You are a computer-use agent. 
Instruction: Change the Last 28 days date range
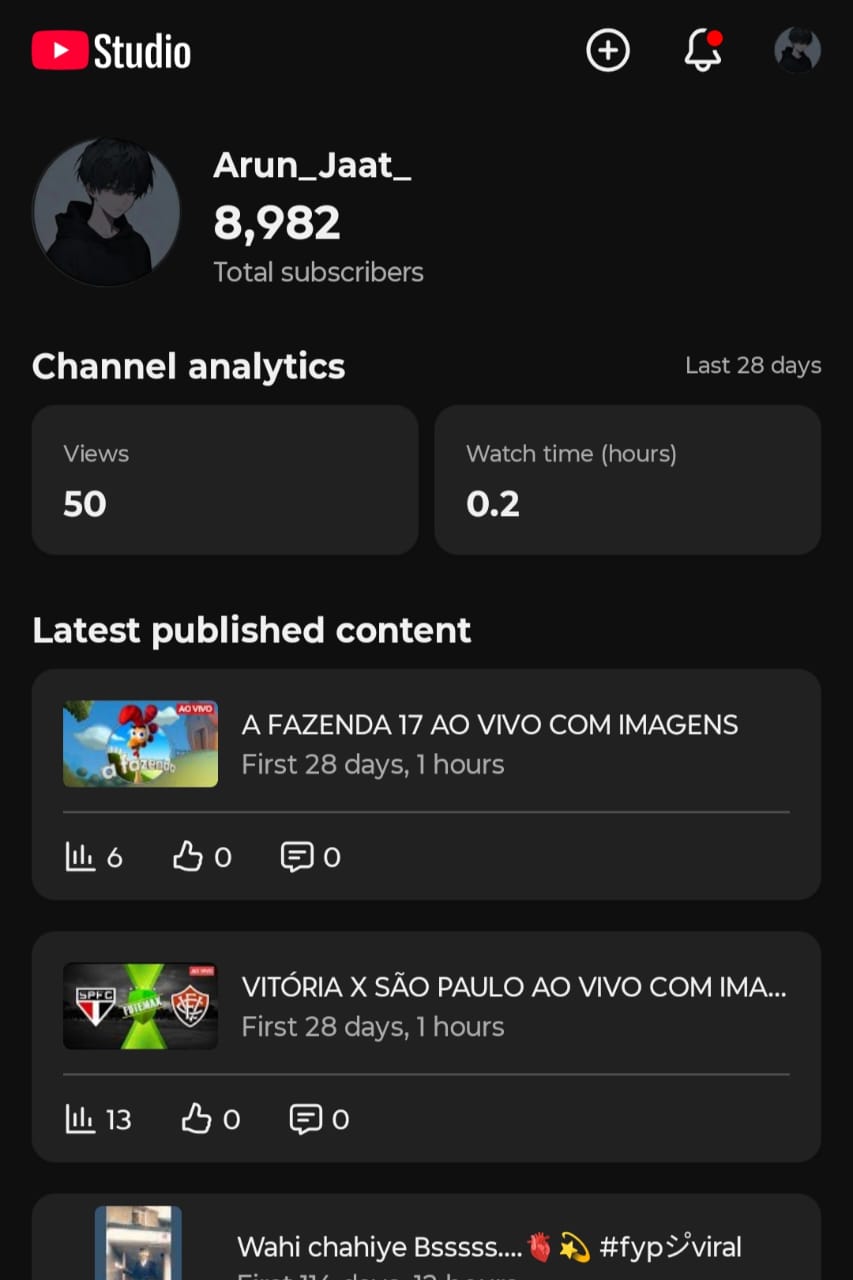click(753, 365)
